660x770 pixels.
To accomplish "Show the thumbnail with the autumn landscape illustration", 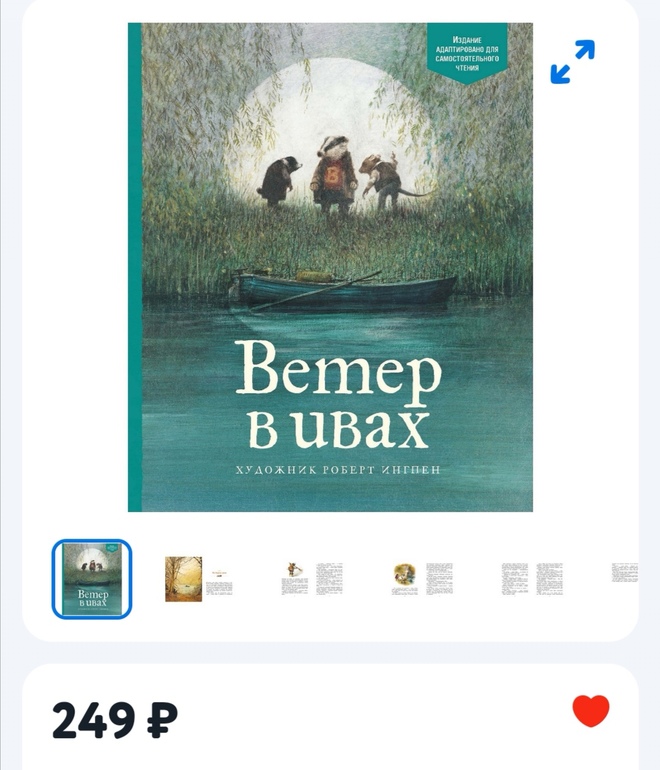I will [197, 579].
